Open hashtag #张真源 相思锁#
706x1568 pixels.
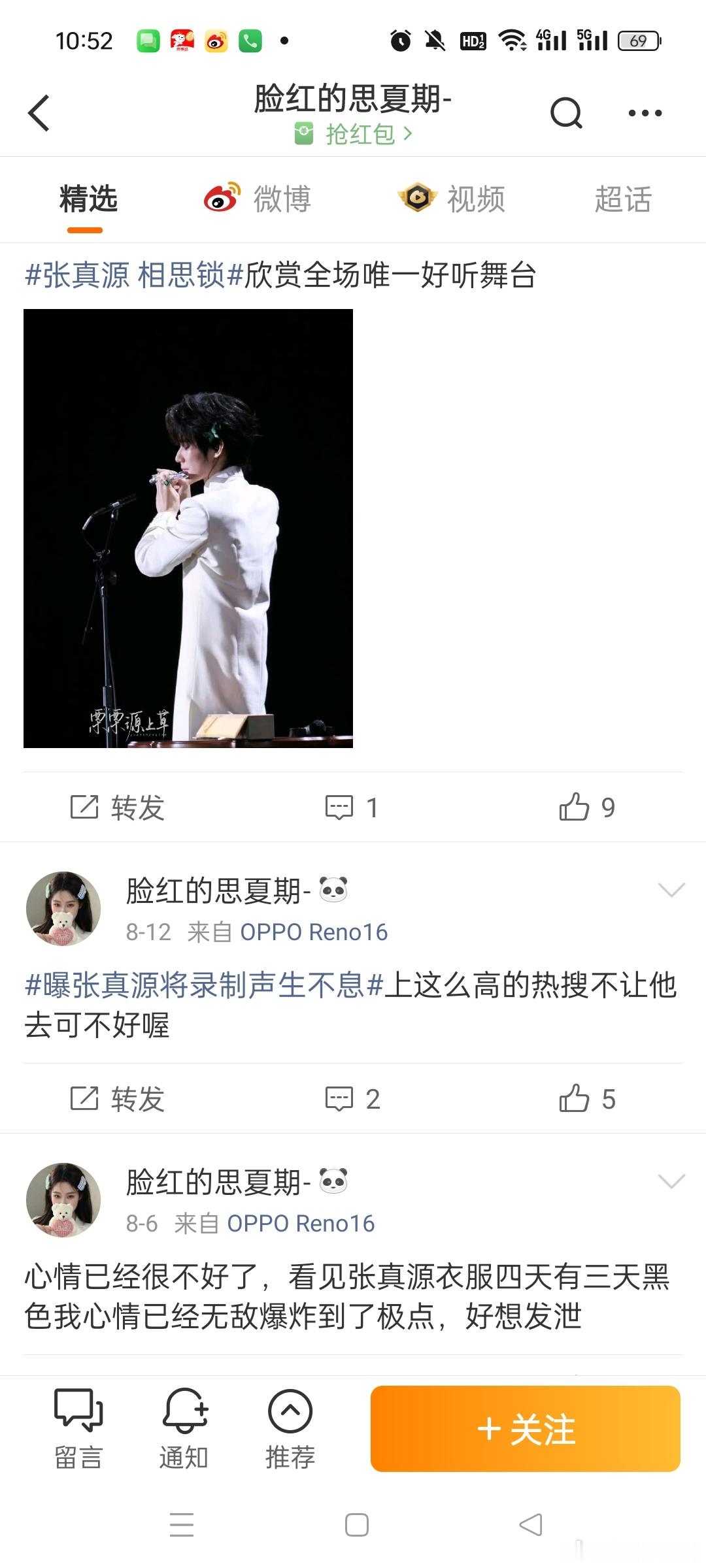(x=134, y=275)
